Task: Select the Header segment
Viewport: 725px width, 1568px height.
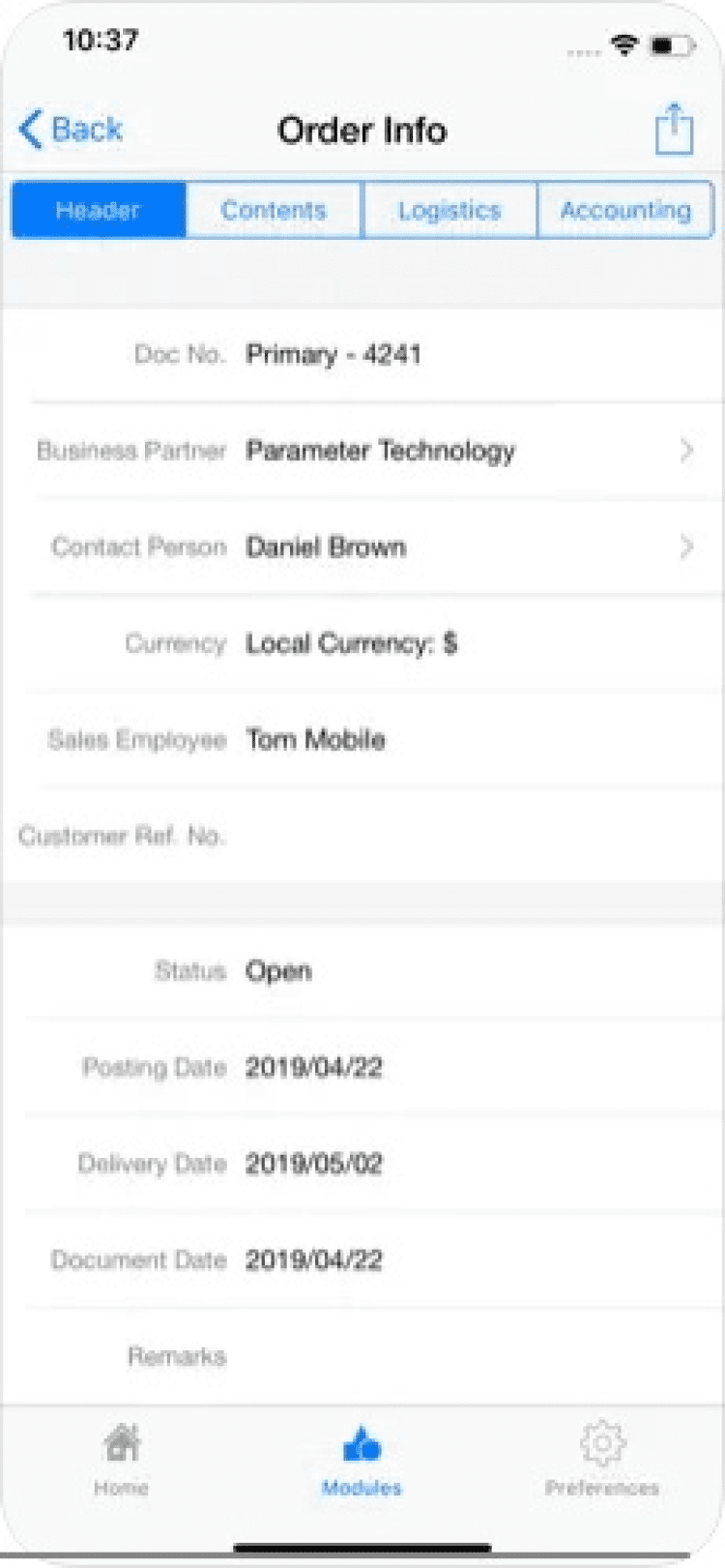Action: (99, 210)
